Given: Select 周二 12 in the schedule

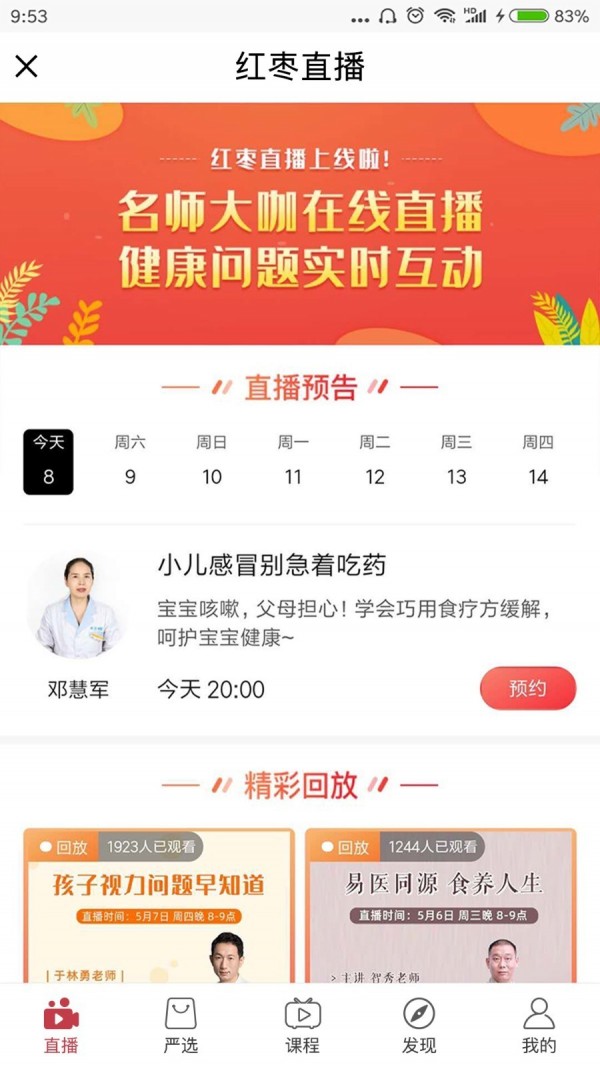Looking at the screenshot, I should coord(375,462).
